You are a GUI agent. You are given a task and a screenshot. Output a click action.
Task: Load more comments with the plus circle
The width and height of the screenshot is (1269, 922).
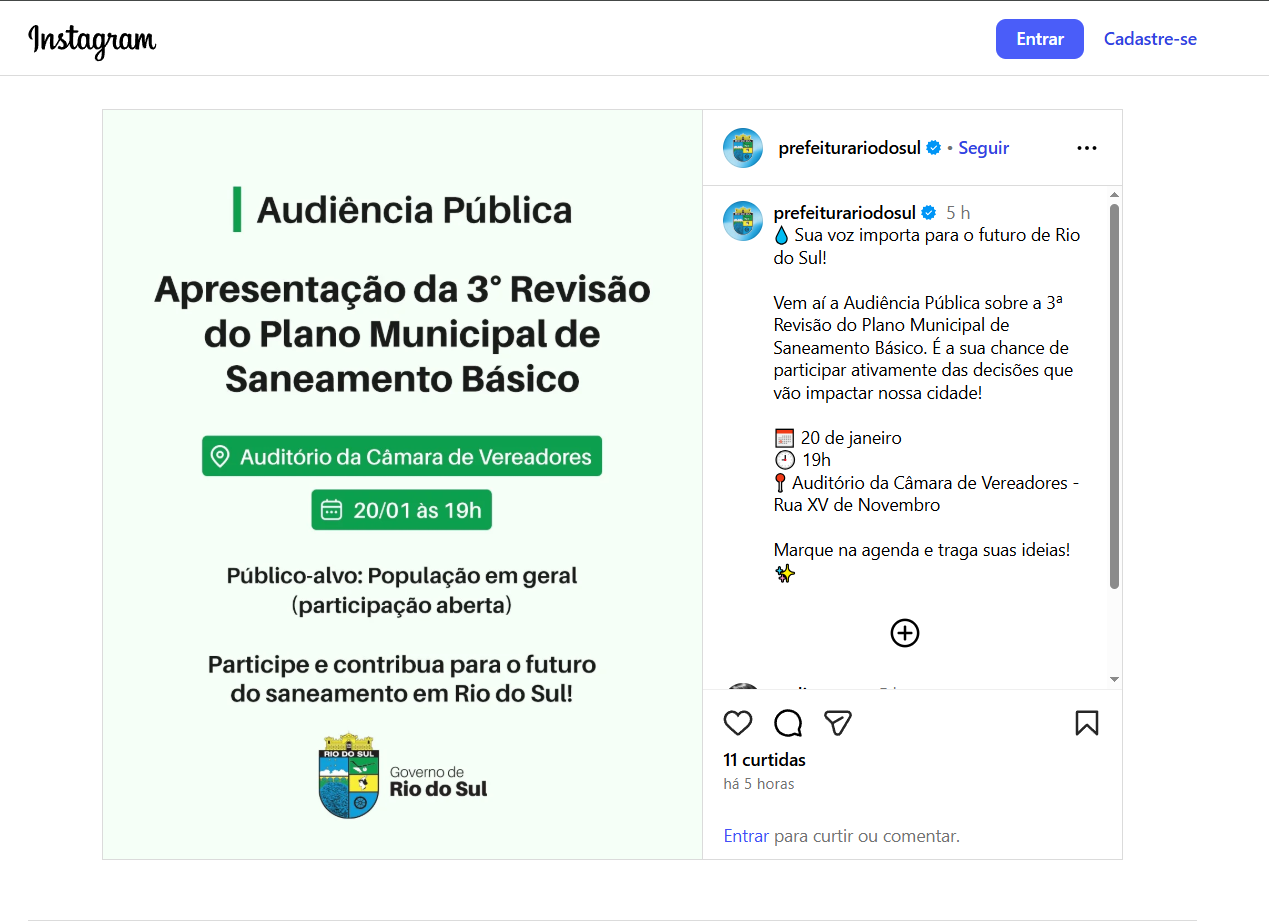[x=904, y=633]
